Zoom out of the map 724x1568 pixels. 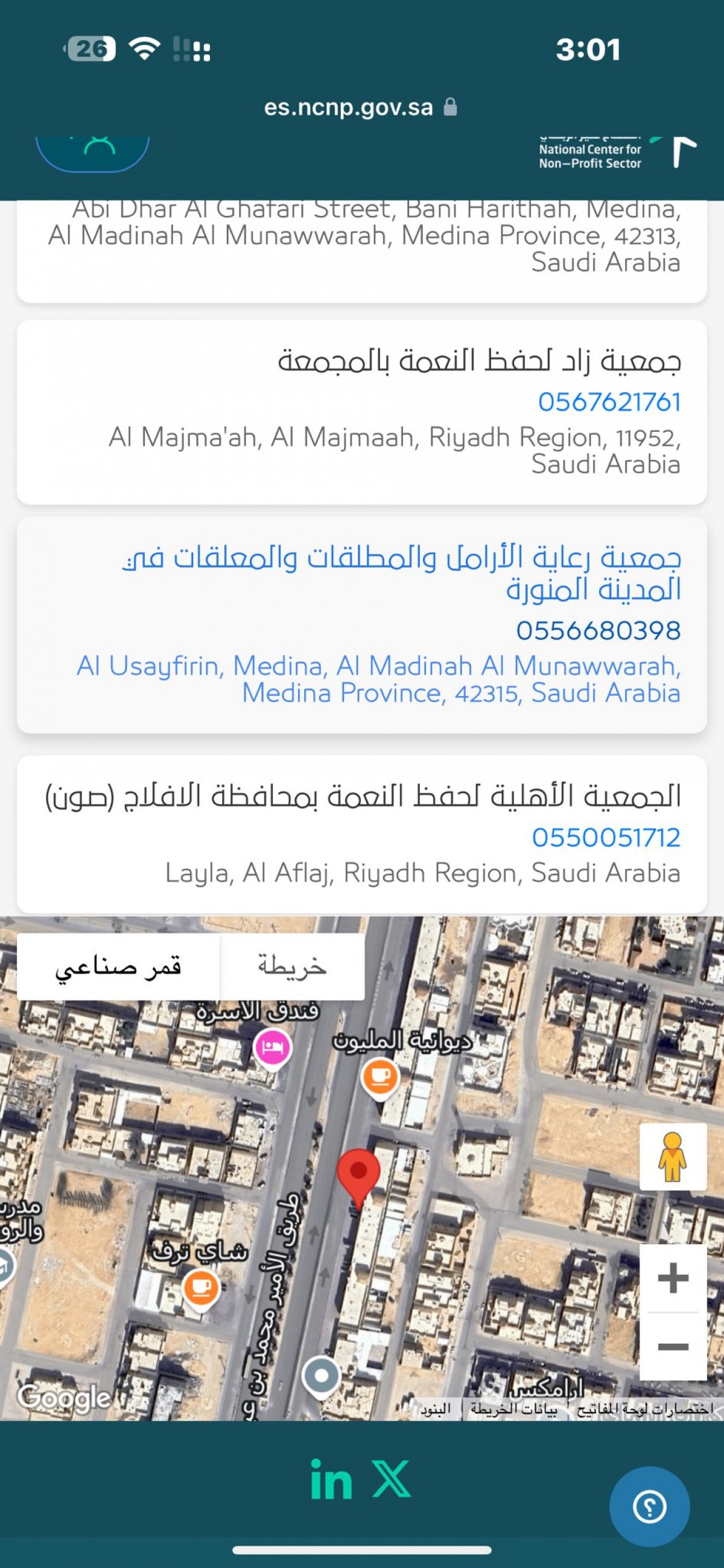[x=673, y=1347]
